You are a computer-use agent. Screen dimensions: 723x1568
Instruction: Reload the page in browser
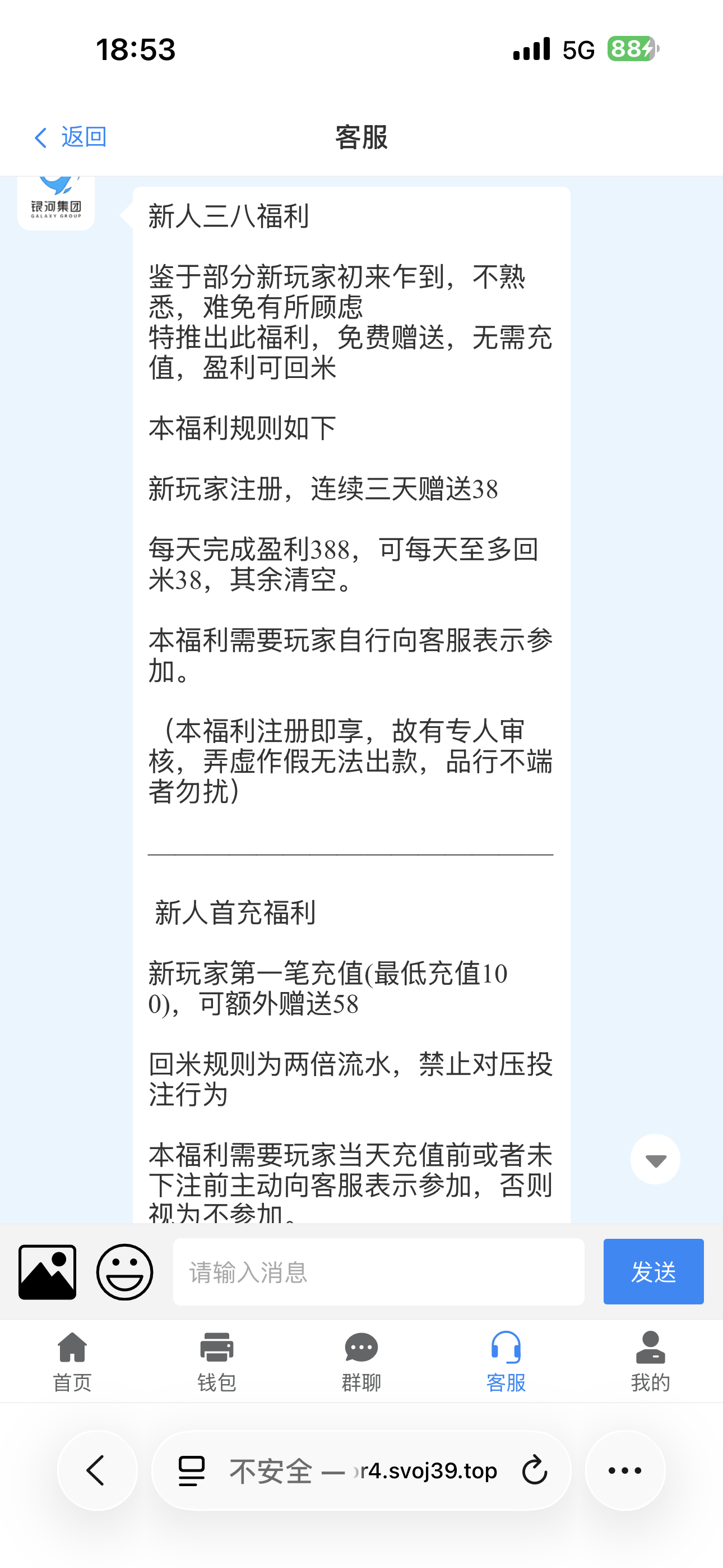click(x=535, y=1470)
